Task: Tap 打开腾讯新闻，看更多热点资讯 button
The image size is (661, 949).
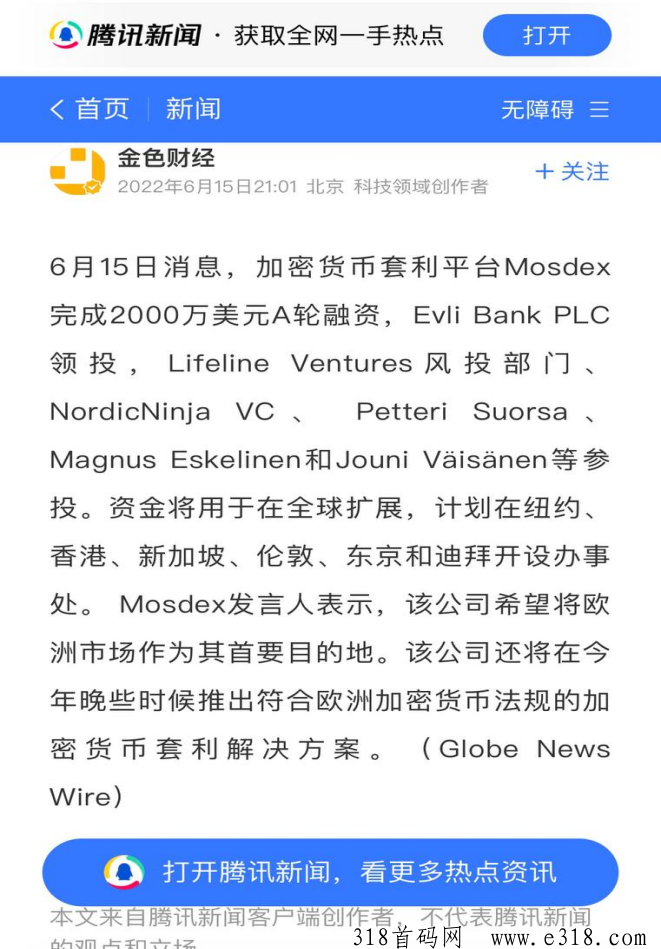Action: click(330, 872)
